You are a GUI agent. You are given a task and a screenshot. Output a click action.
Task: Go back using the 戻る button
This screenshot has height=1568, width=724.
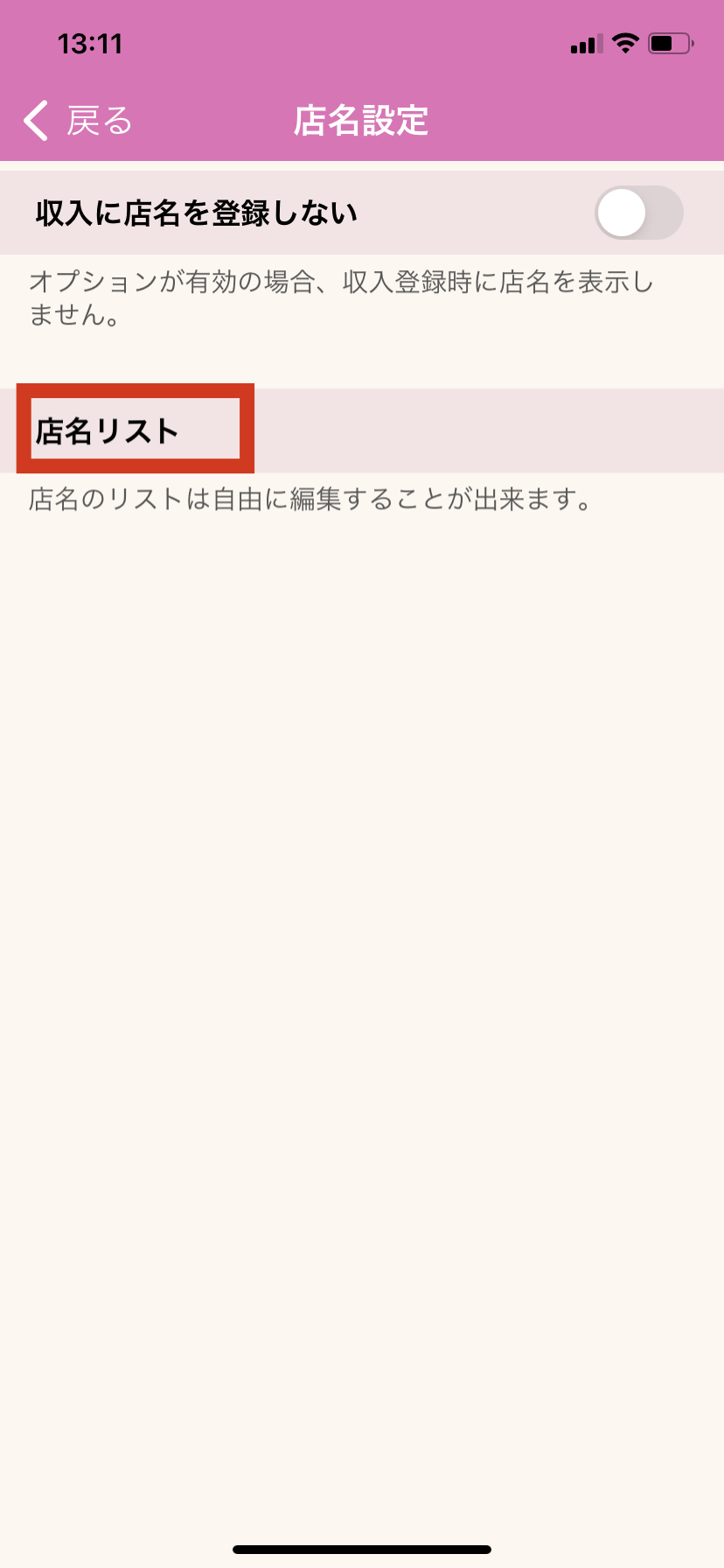click(x=77, y=121)
